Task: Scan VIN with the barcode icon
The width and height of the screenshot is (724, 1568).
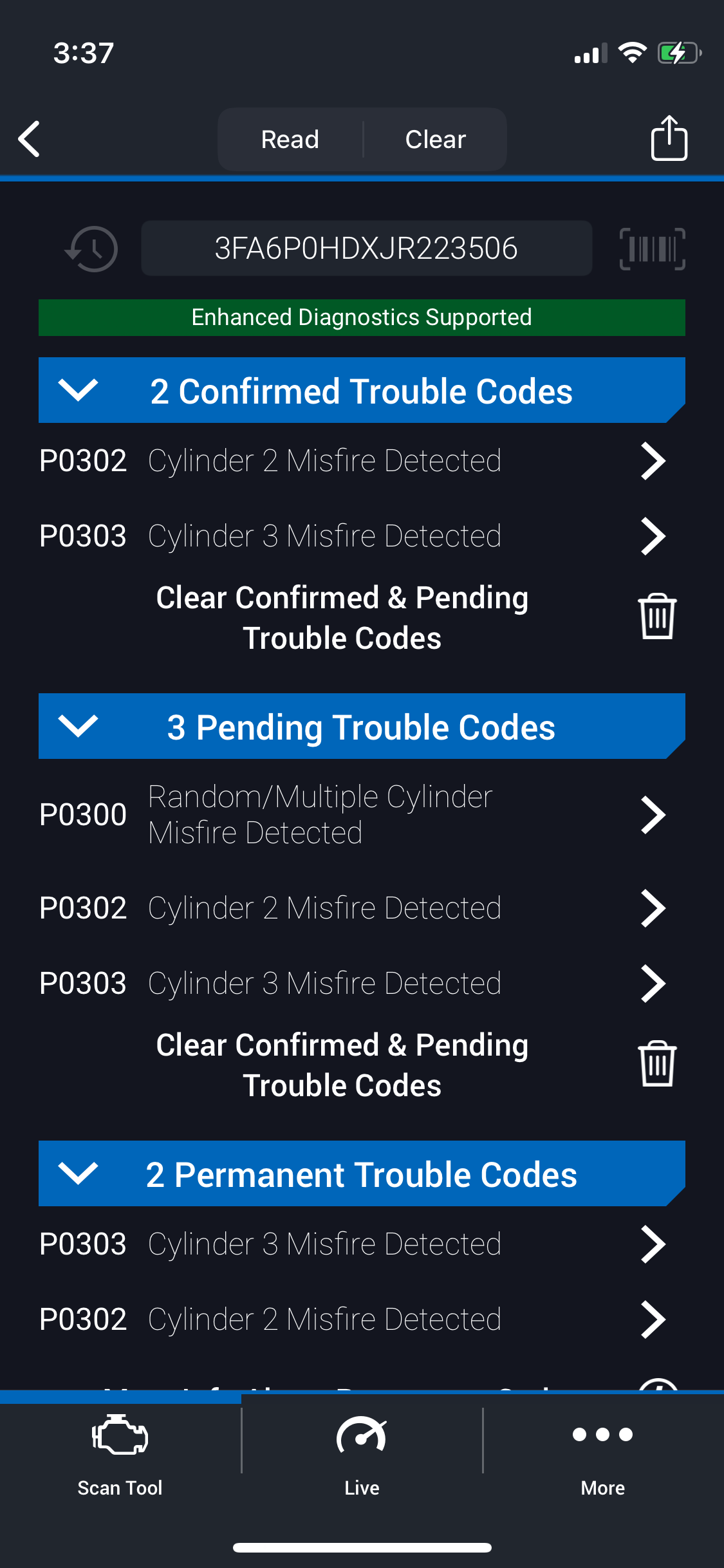Action: pyautogui.click(x=652, y=249)
